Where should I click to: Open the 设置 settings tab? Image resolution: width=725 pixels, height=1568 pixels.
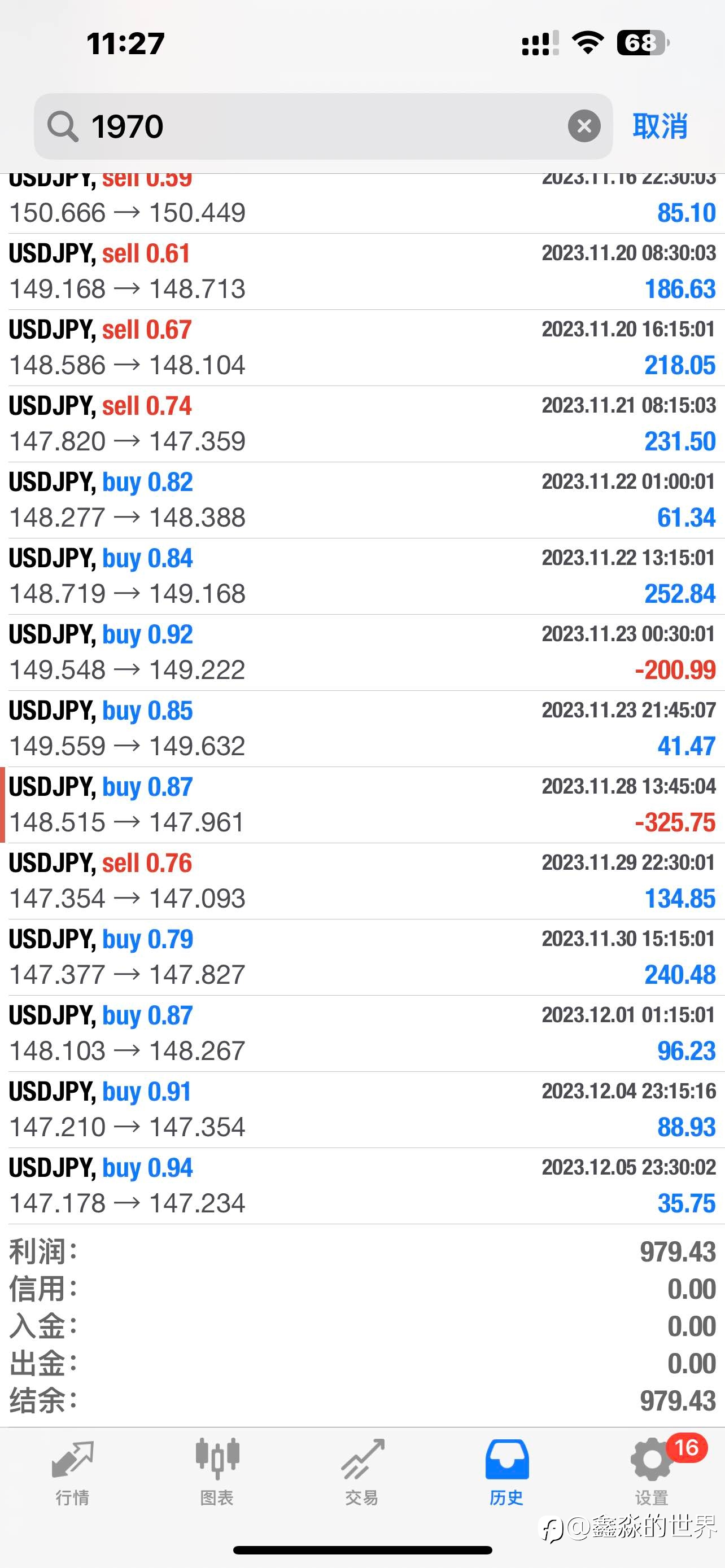[x=652, y=1473]
